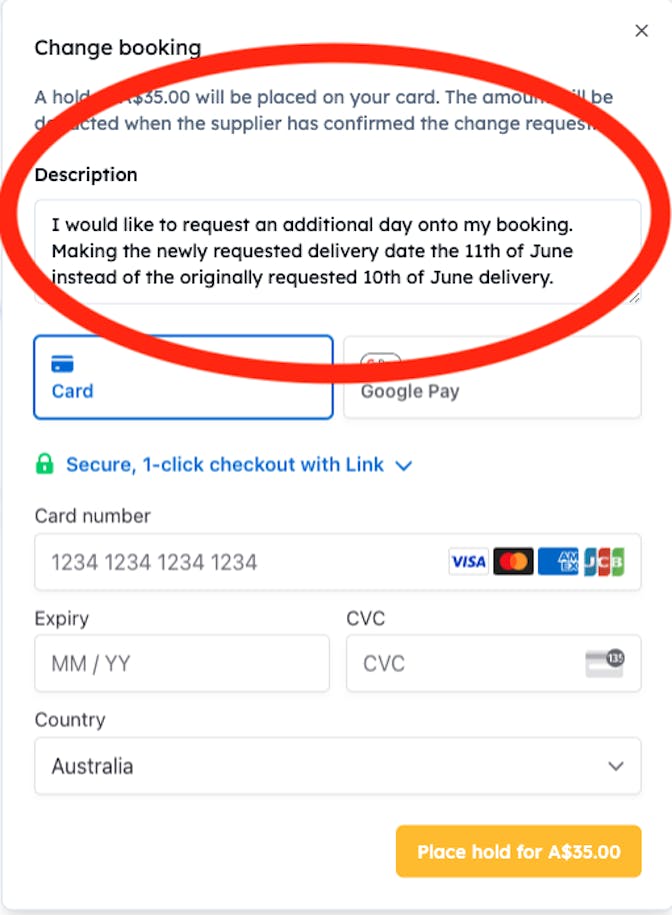The height and width of the screenshot is (915, 672).
Task: Focus the Card number field
Action: (x=240, y=562)
